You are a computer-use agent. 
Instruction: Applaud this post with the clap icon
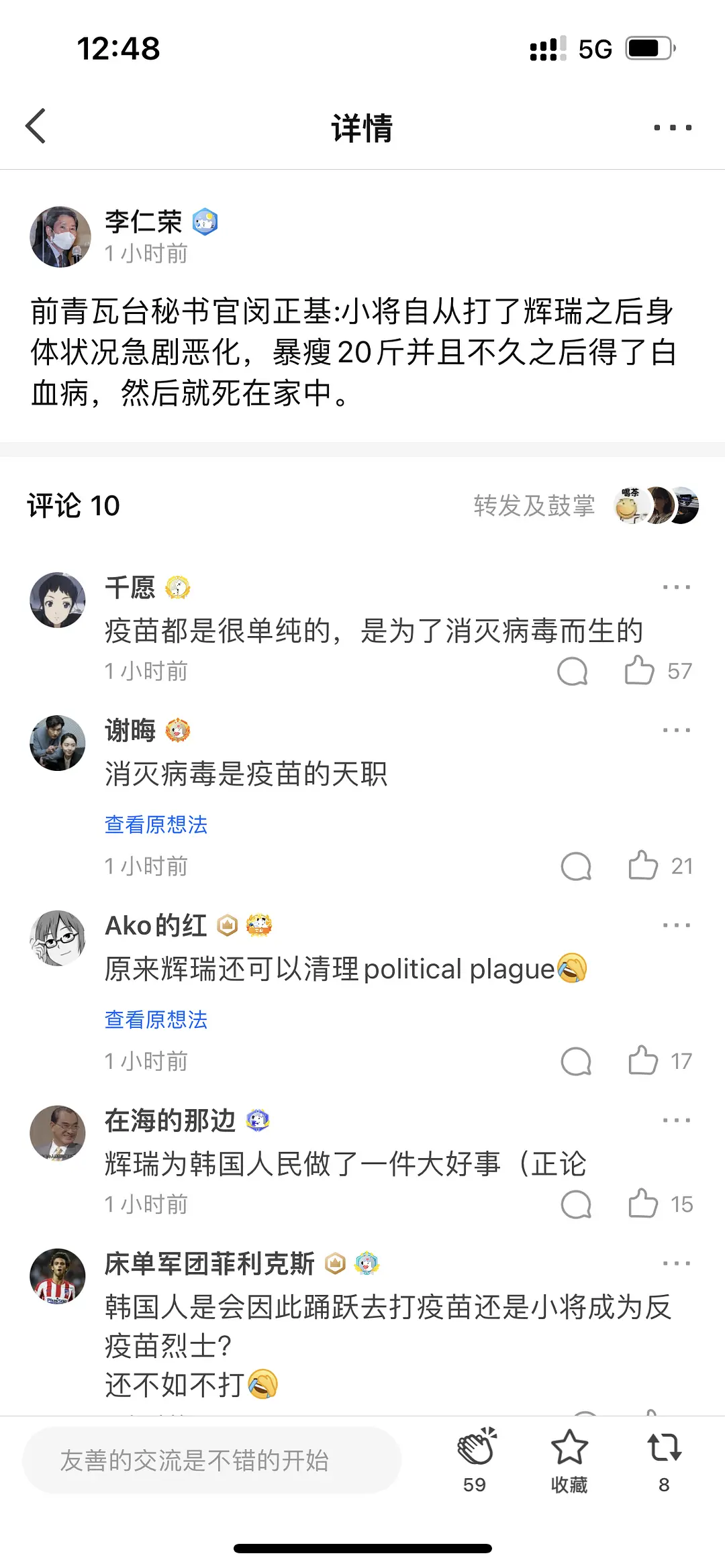coord(475,1449)
